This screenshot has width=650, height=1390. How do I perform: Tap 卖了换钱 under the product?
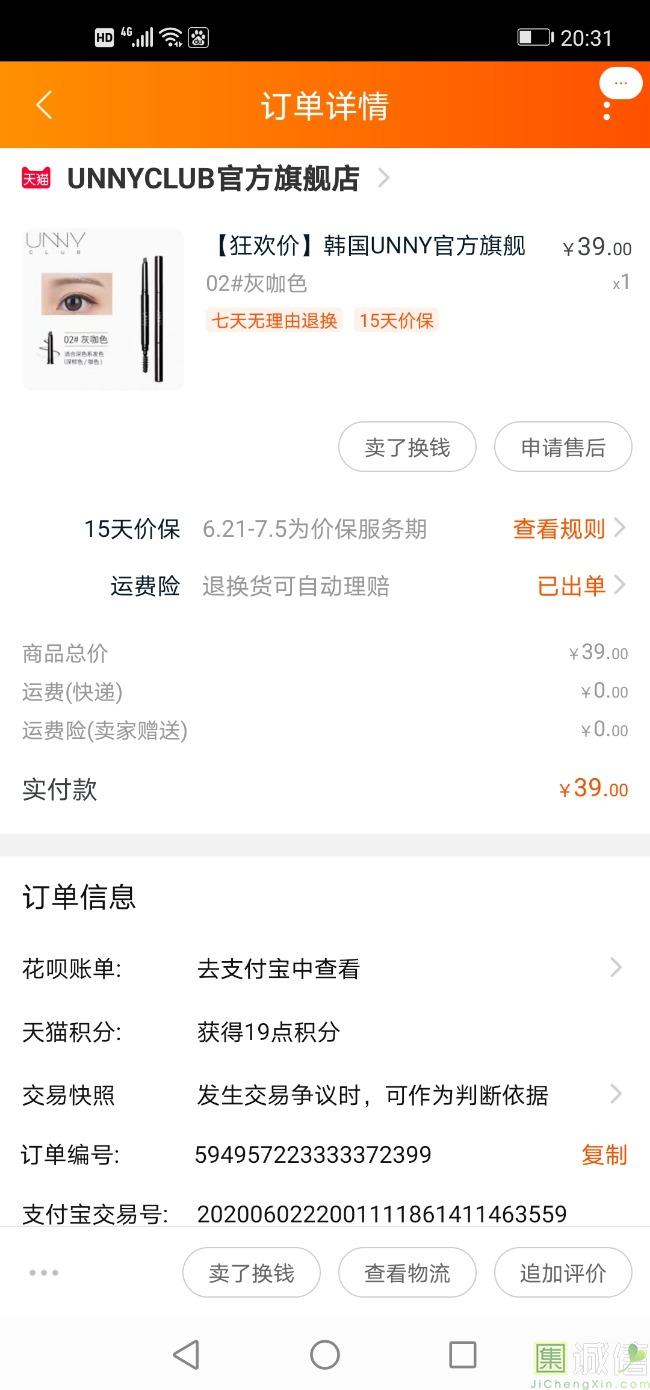407,447
